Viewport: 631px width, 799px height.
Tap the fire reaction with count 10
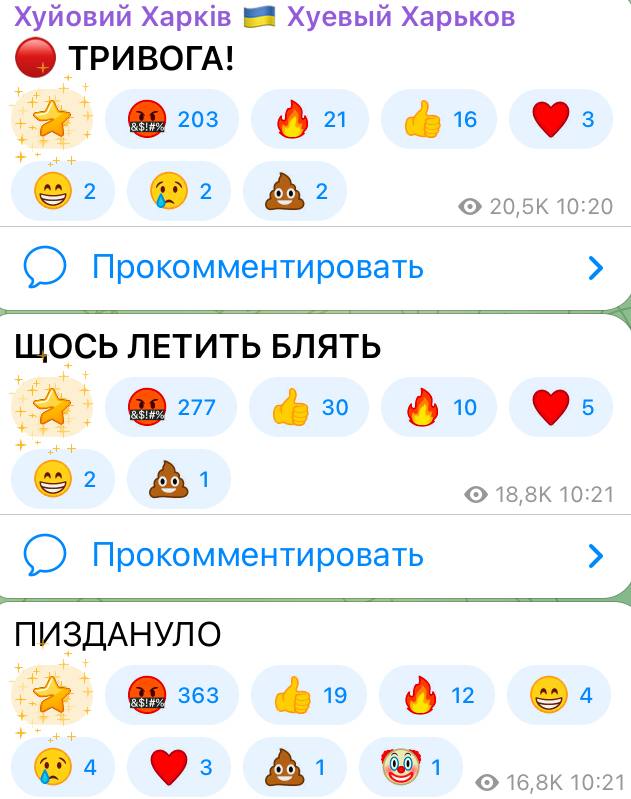point(440,408)
